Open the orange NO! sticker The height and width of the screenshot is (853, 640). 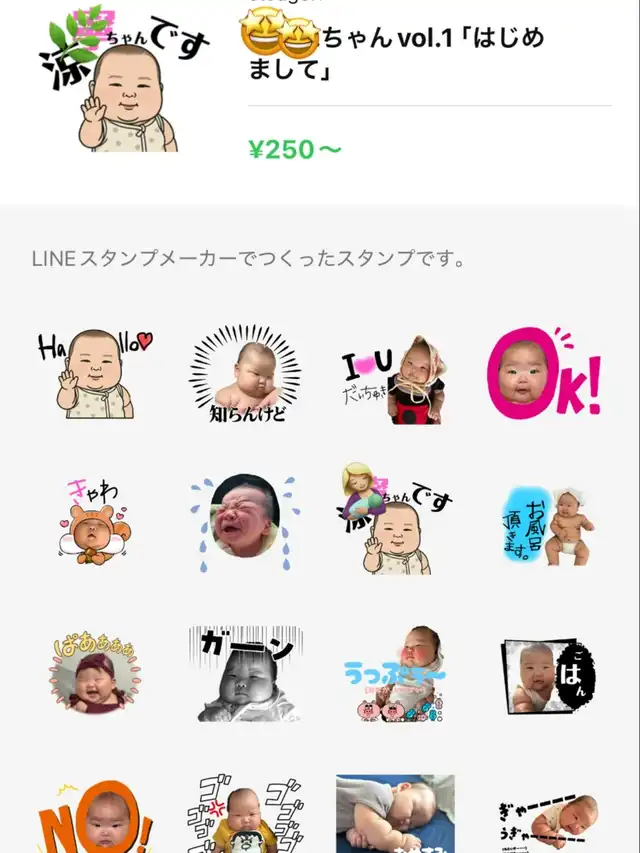[95, 816]
